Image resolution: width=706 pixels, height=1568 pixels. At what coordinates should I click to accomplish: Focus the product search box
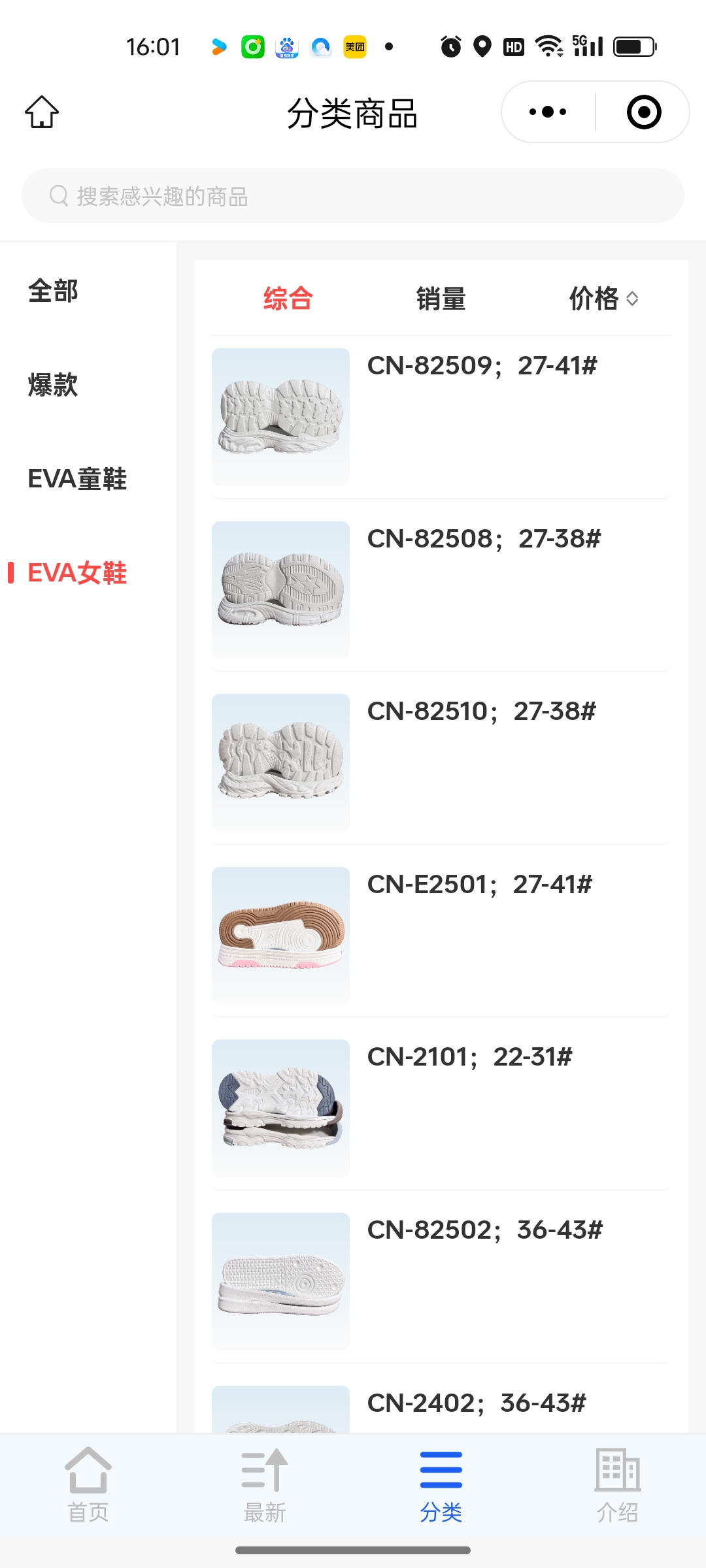(353, 196)
